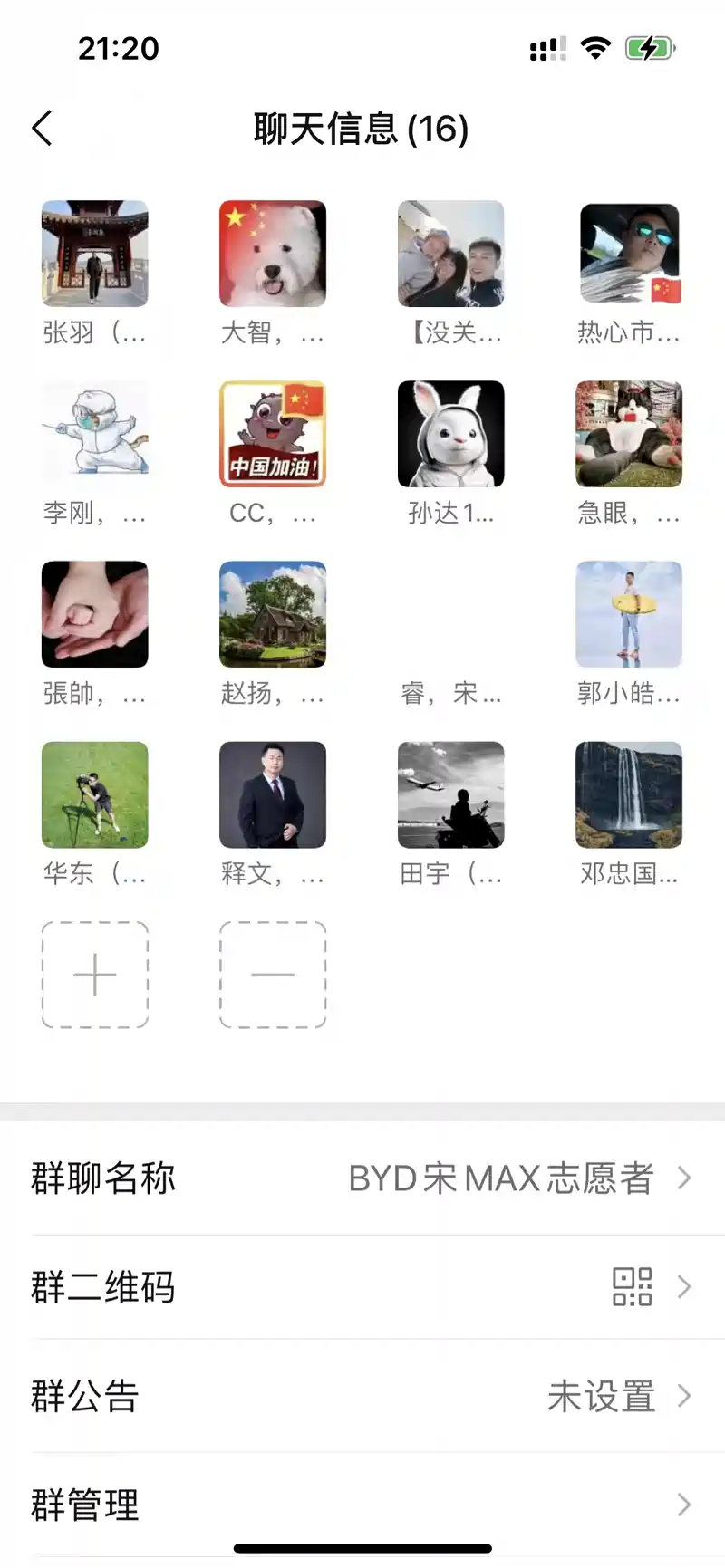Tap 李刚's avatar

click(94, 434)
